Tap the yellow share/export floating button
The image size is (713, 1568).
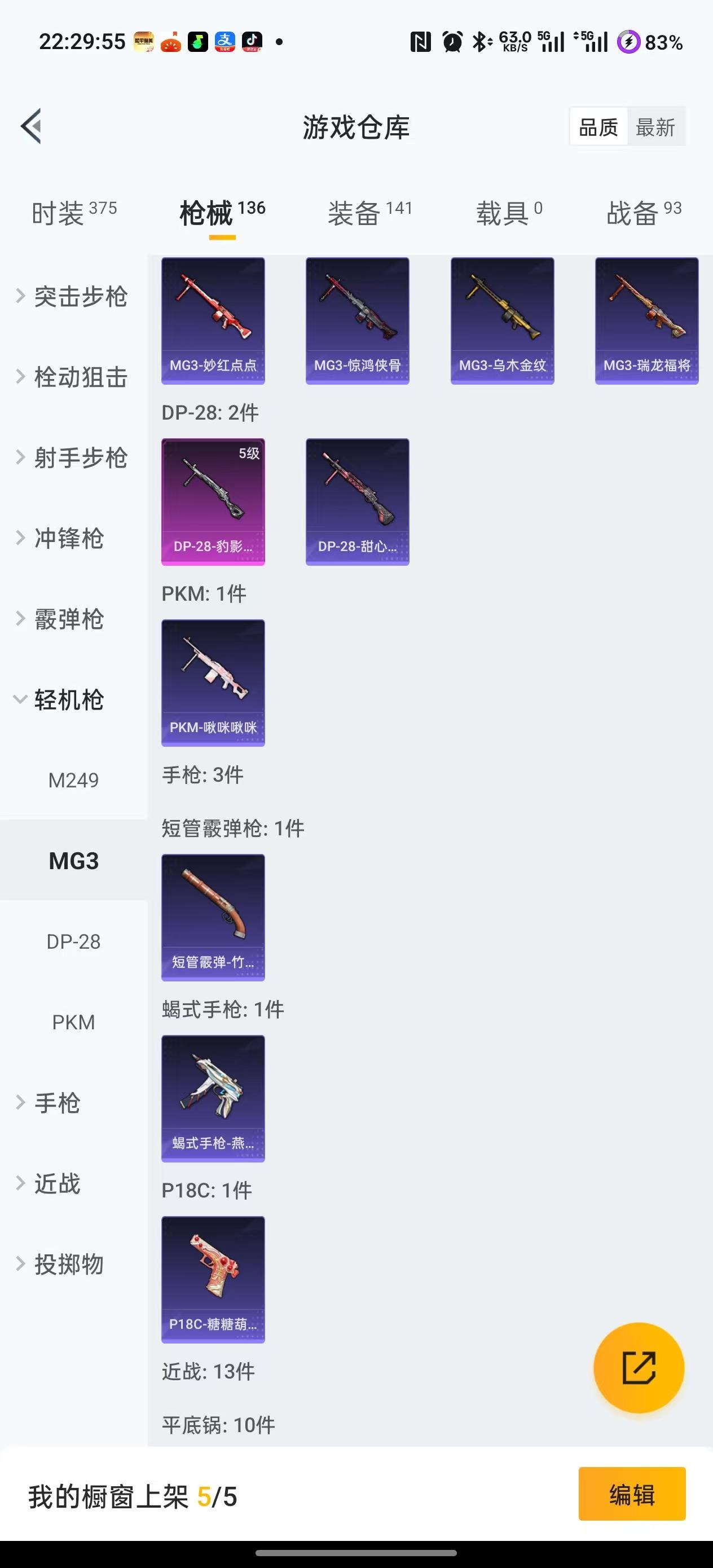point(640,1368)
